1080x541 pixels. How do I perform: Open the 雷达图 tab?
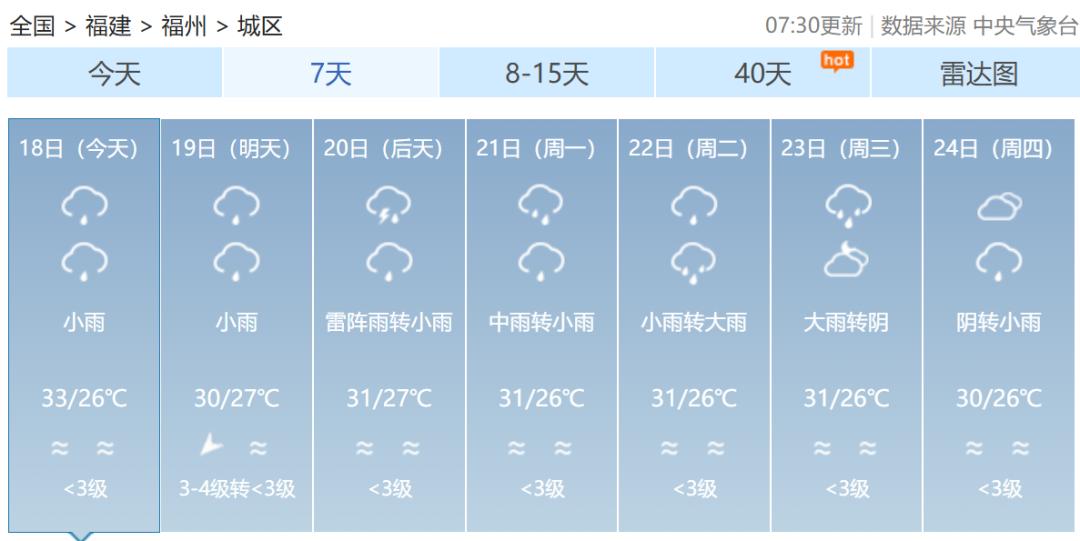click(978, 73)
